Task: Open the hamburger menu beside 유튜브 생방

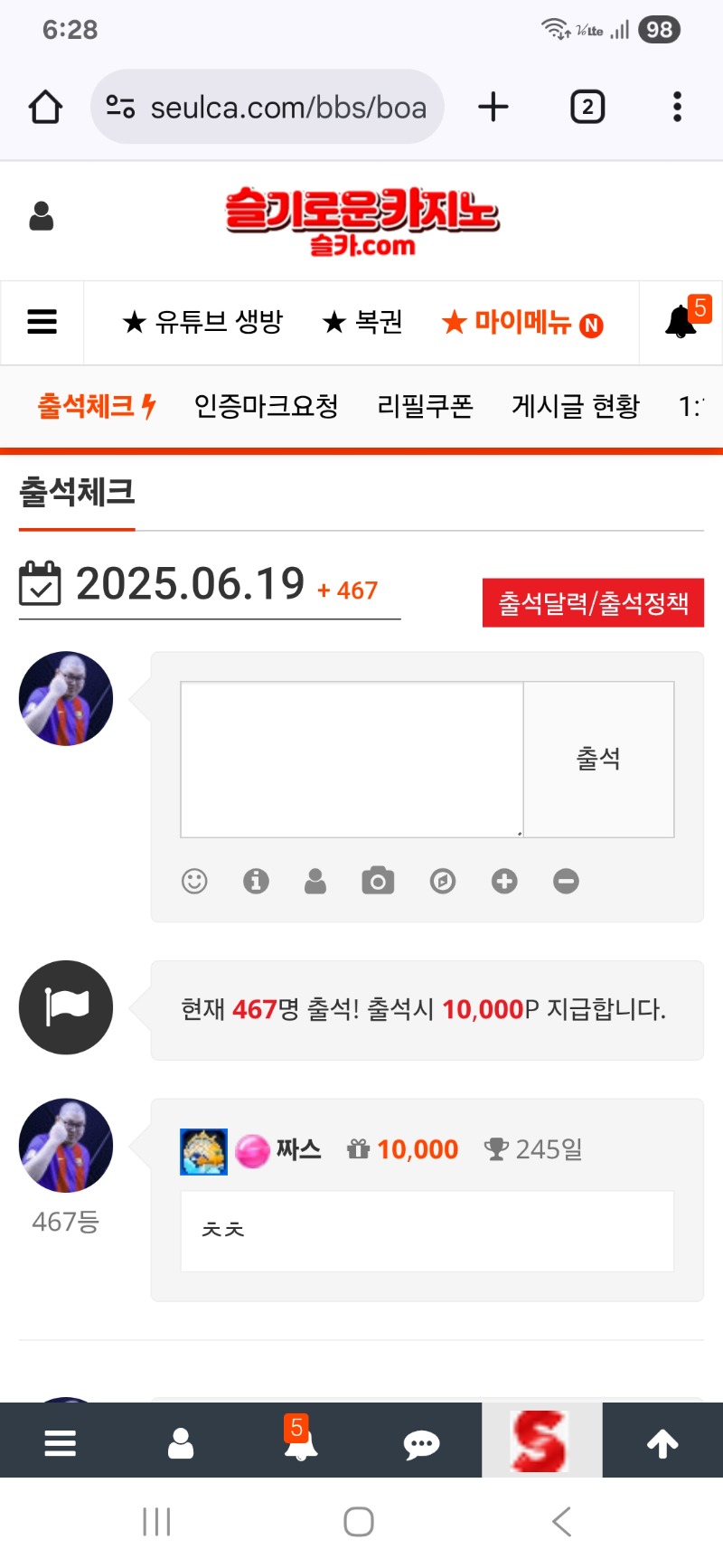Action: pyautogui.click(x=42, y=322)
